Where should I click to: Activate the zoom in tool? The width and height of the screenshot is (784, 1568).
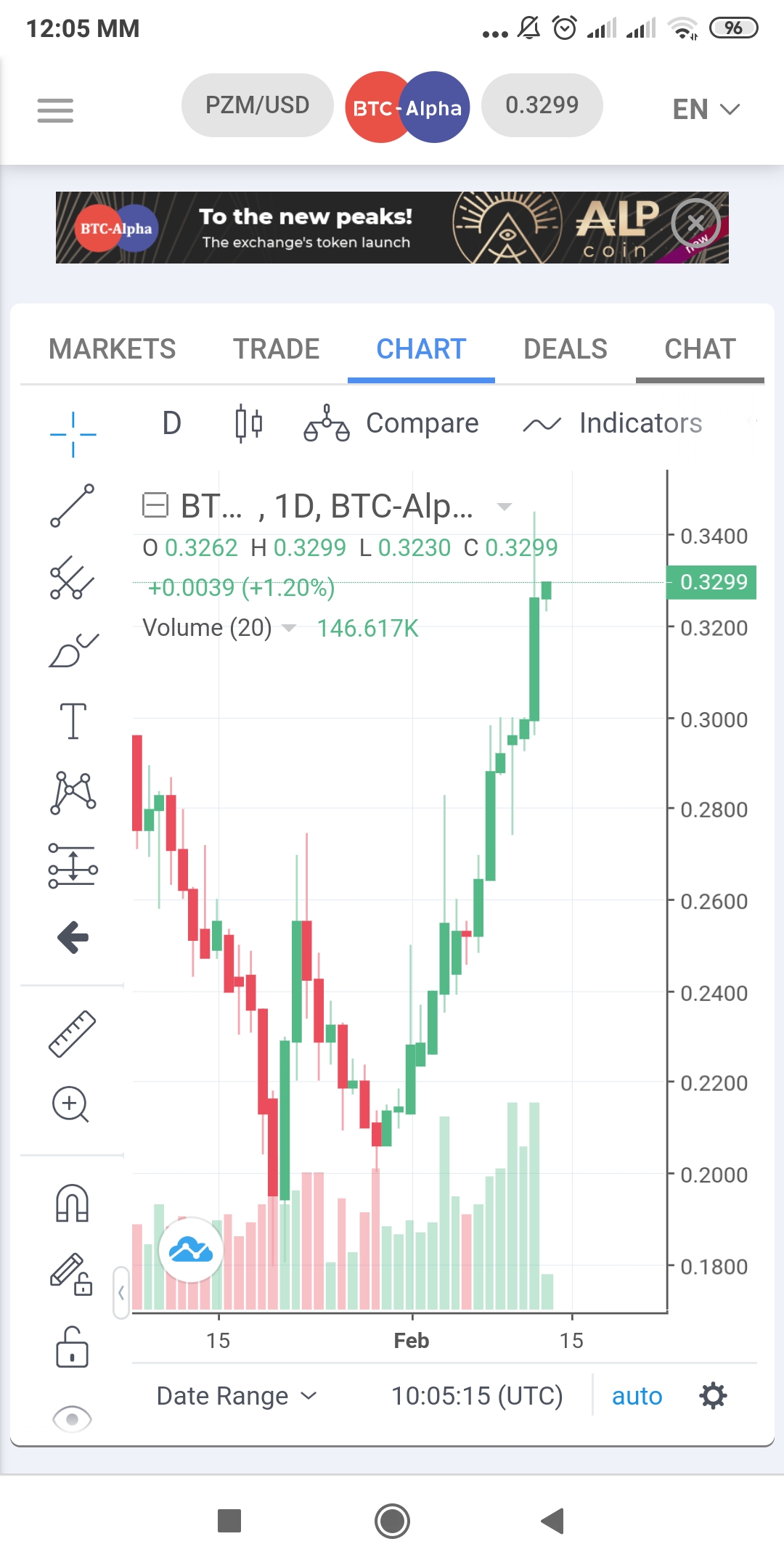pos(70,1104)
